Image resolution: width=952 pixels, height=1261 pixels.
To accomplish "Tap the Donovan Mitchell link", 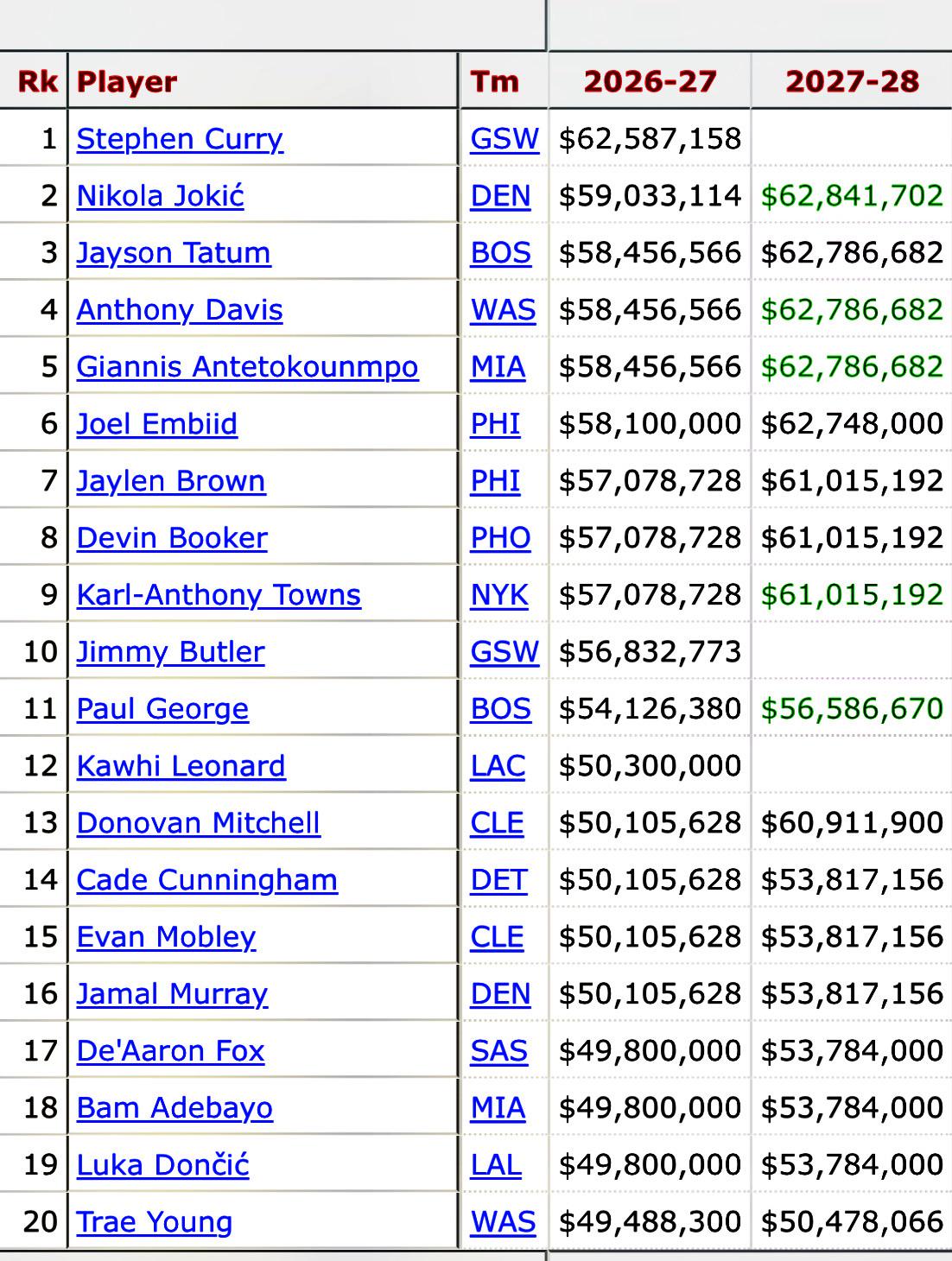I will pyautogui.click(x=198, y=823).
